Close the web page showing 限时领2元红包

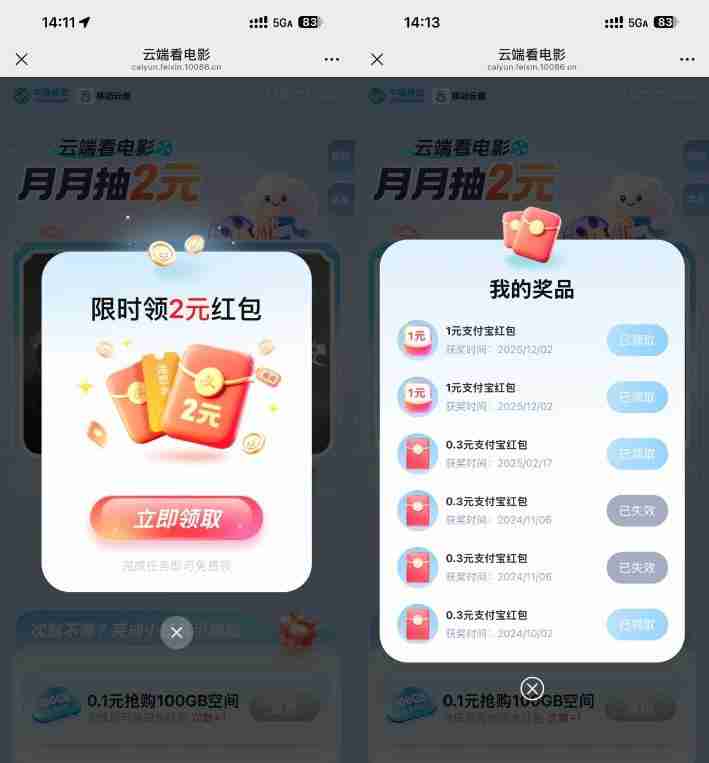pos(22,59)
